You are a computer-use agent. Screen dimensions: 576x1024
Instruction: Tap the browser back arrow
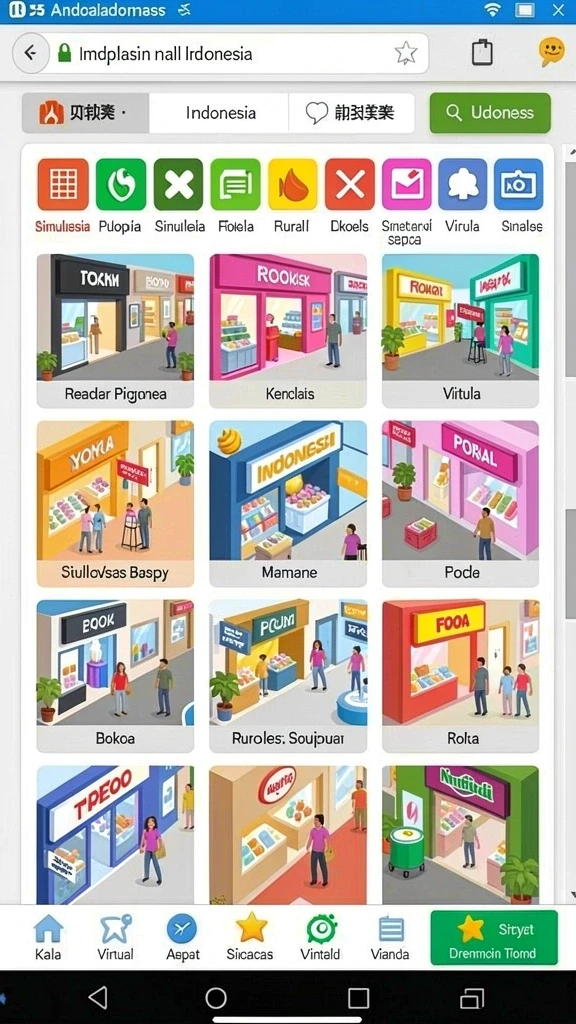[x=30, y=54]
